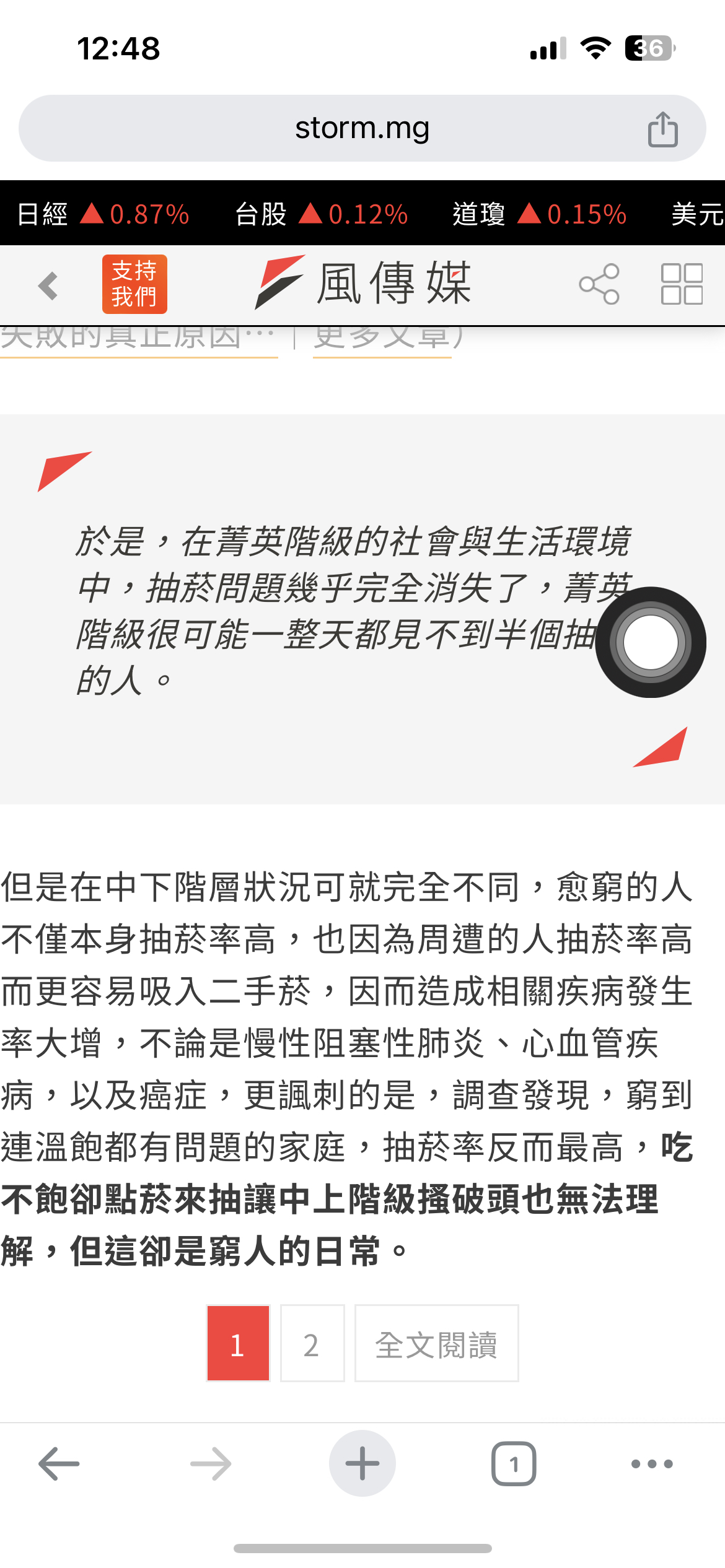Open the truncated related article link
The image size is (725, 1568).
click(138, 338)
